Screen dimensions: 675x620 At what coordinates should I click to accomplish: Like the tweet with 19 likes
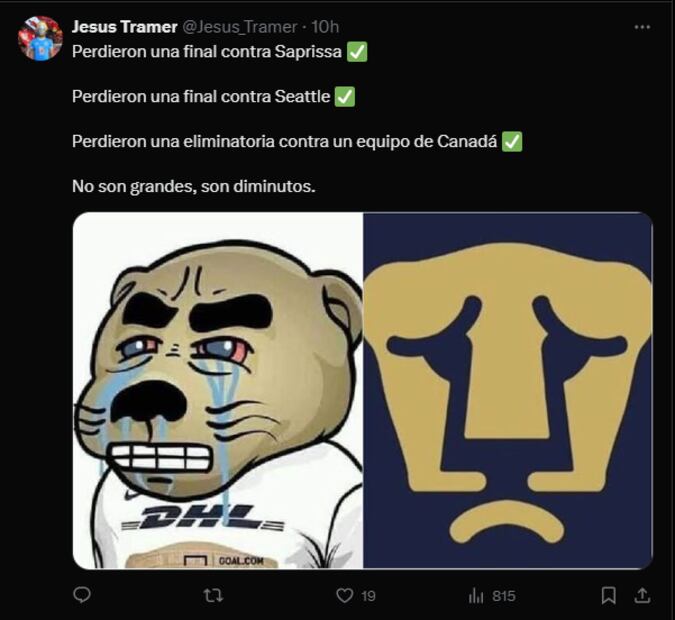tap(345, 595)
